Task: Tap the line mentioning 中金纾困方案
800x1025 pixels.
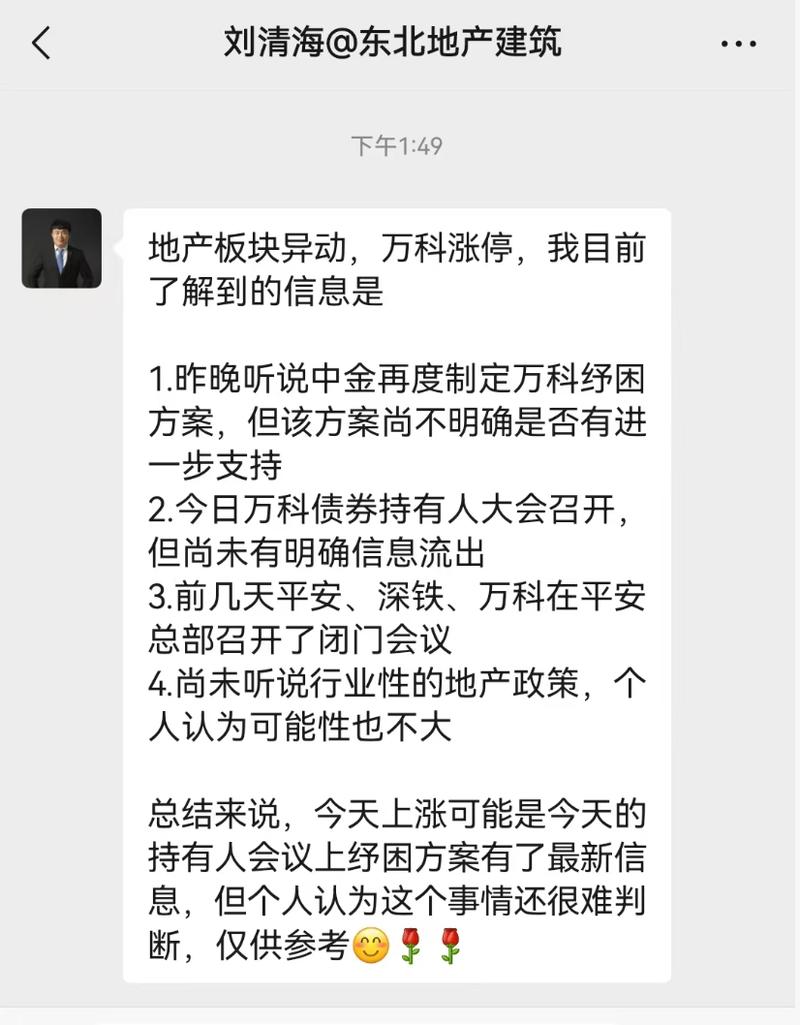Action: pos(400,380)
